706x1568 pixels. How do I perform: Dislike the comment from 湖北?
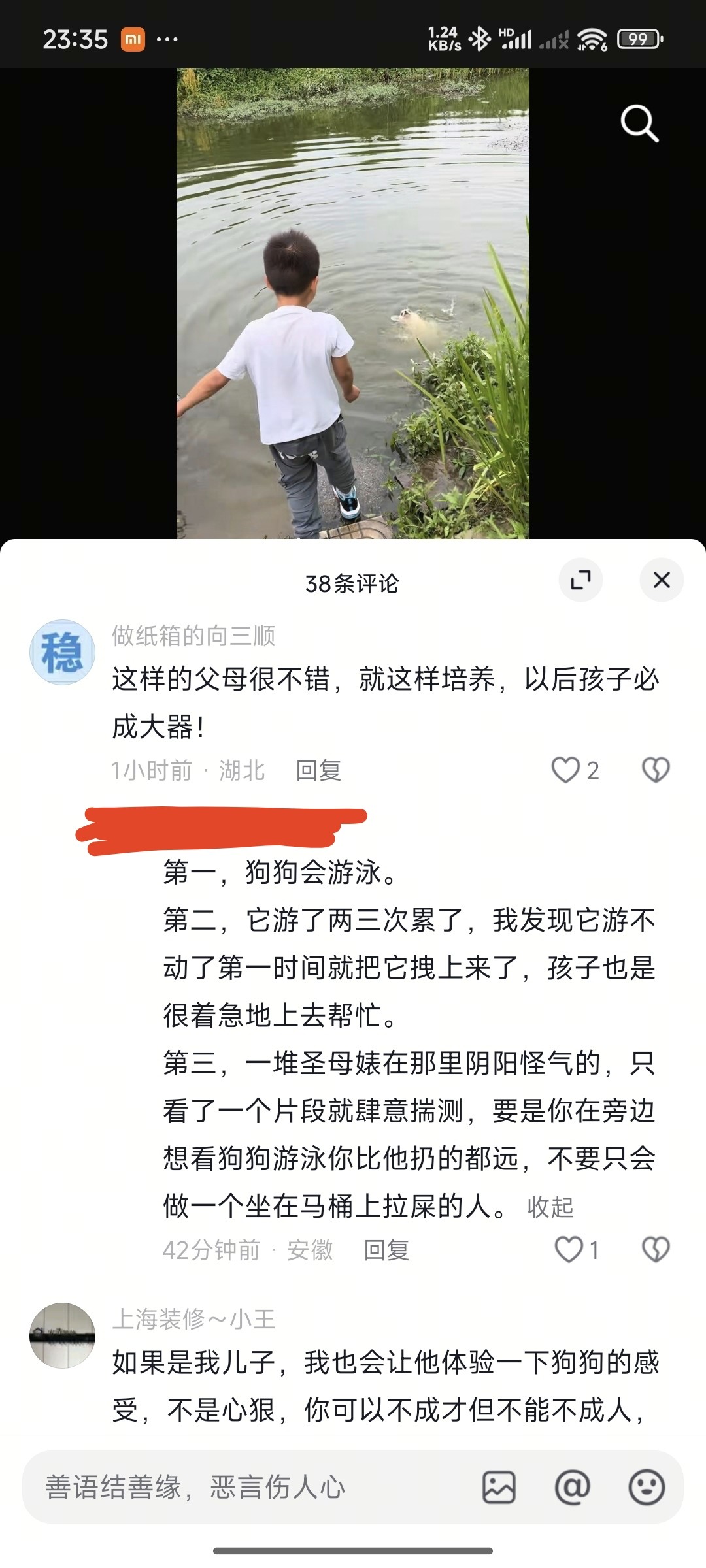coord(656,770)
